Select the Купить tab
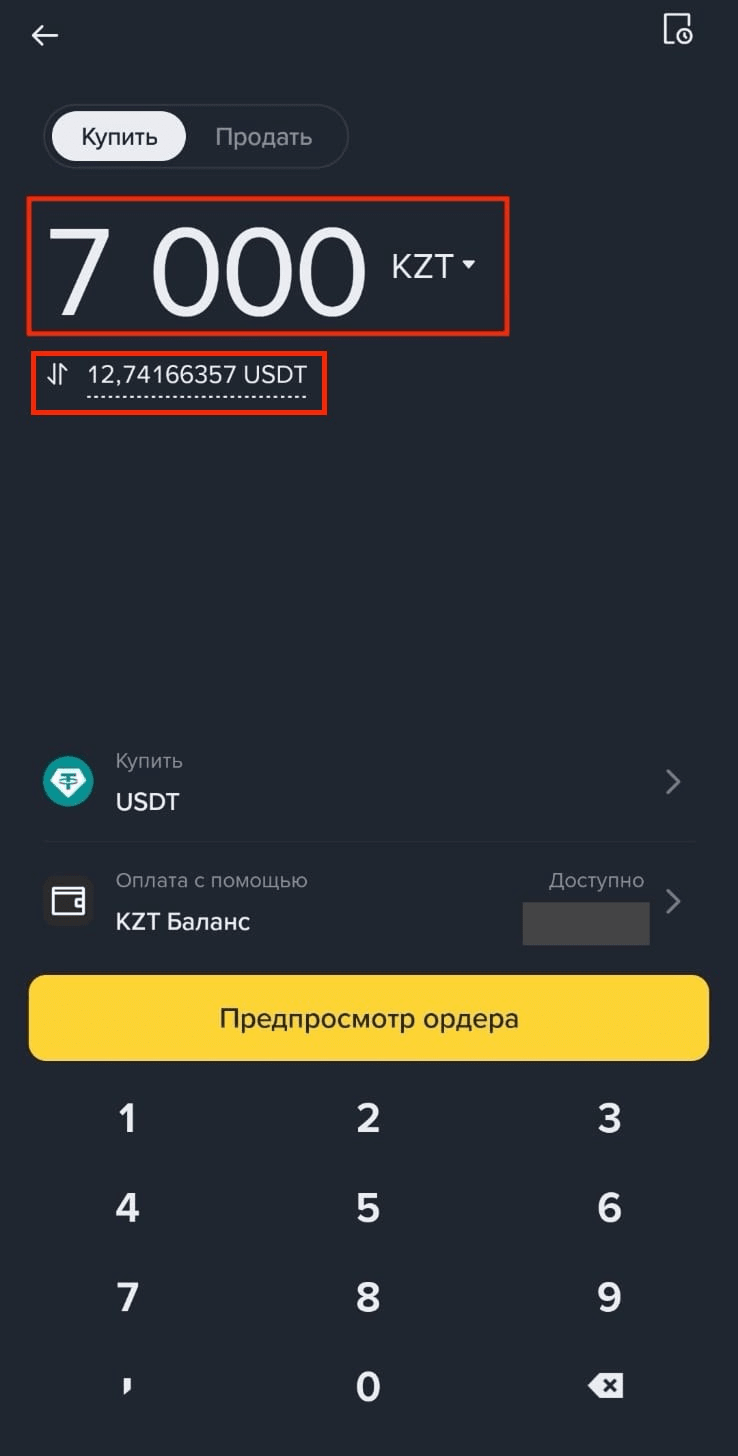 pyautogui.click(x=119, y=136)
